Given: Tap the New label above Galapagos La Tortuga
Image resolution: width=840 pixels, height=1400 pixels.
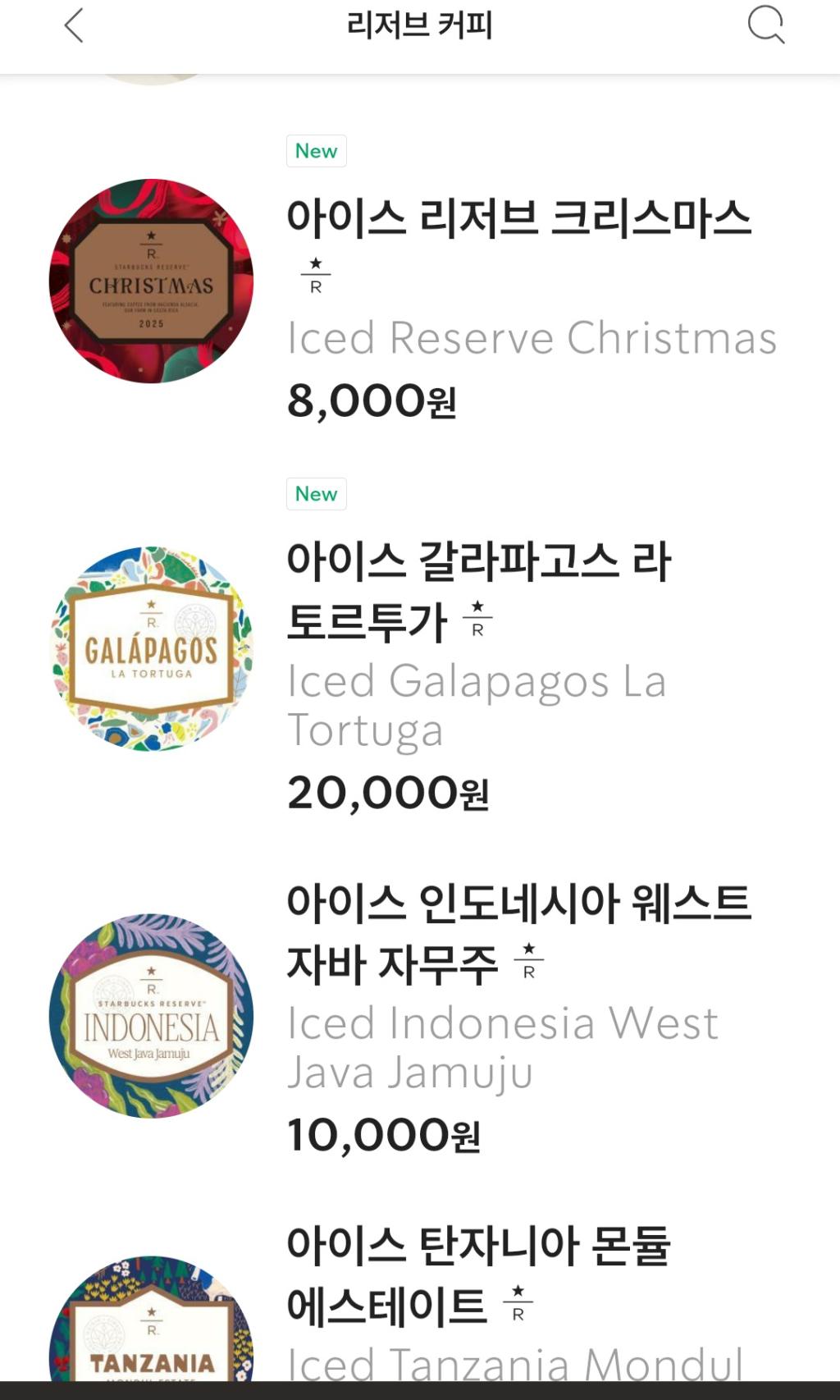Looking at the screenshot, I should (x=316, y=493).
